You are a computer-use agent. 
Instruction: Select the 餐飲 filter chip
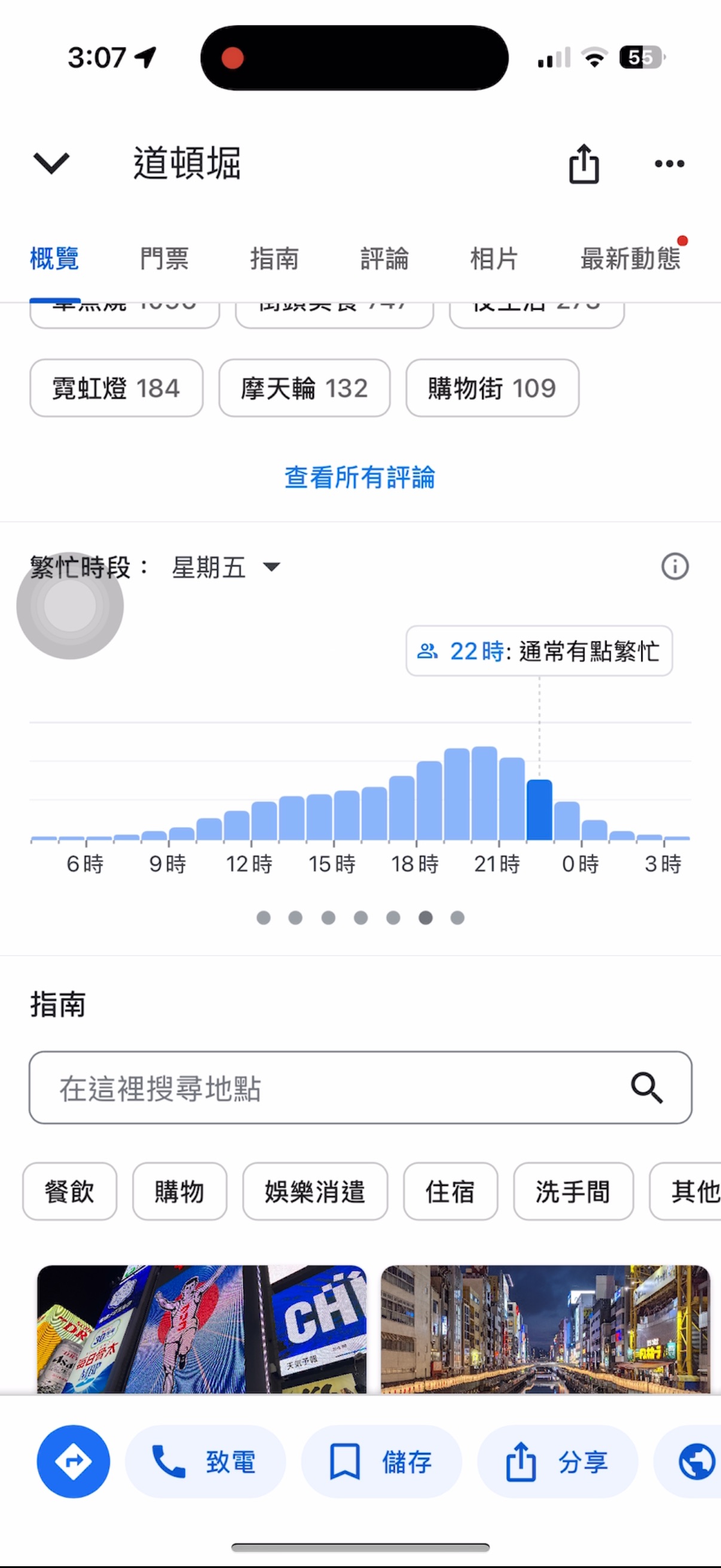point(69,1191)
